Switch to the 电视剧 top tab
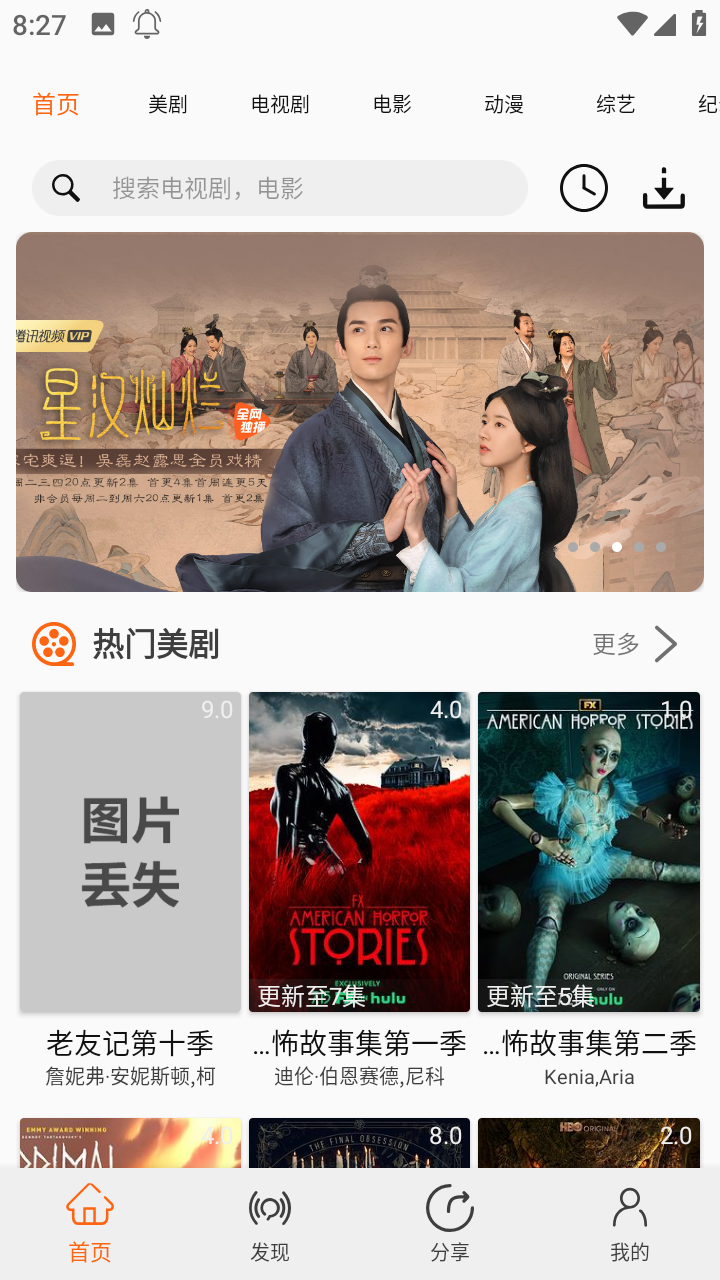Viewport: 720px width, 1280px height. [x=280, y=104]
